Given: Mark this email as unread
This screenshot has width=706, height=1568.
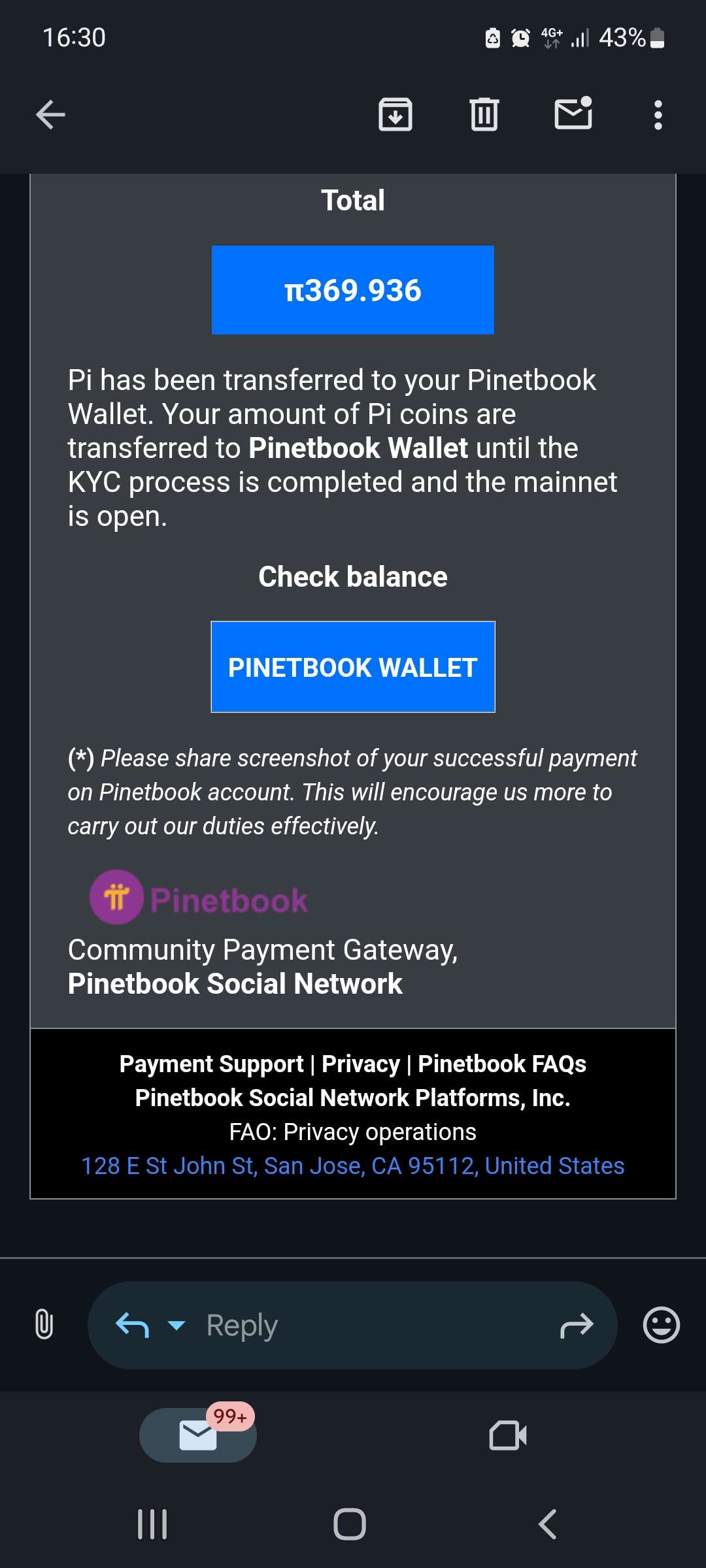Looking at the screenshot, I should (x=573, y=114).
